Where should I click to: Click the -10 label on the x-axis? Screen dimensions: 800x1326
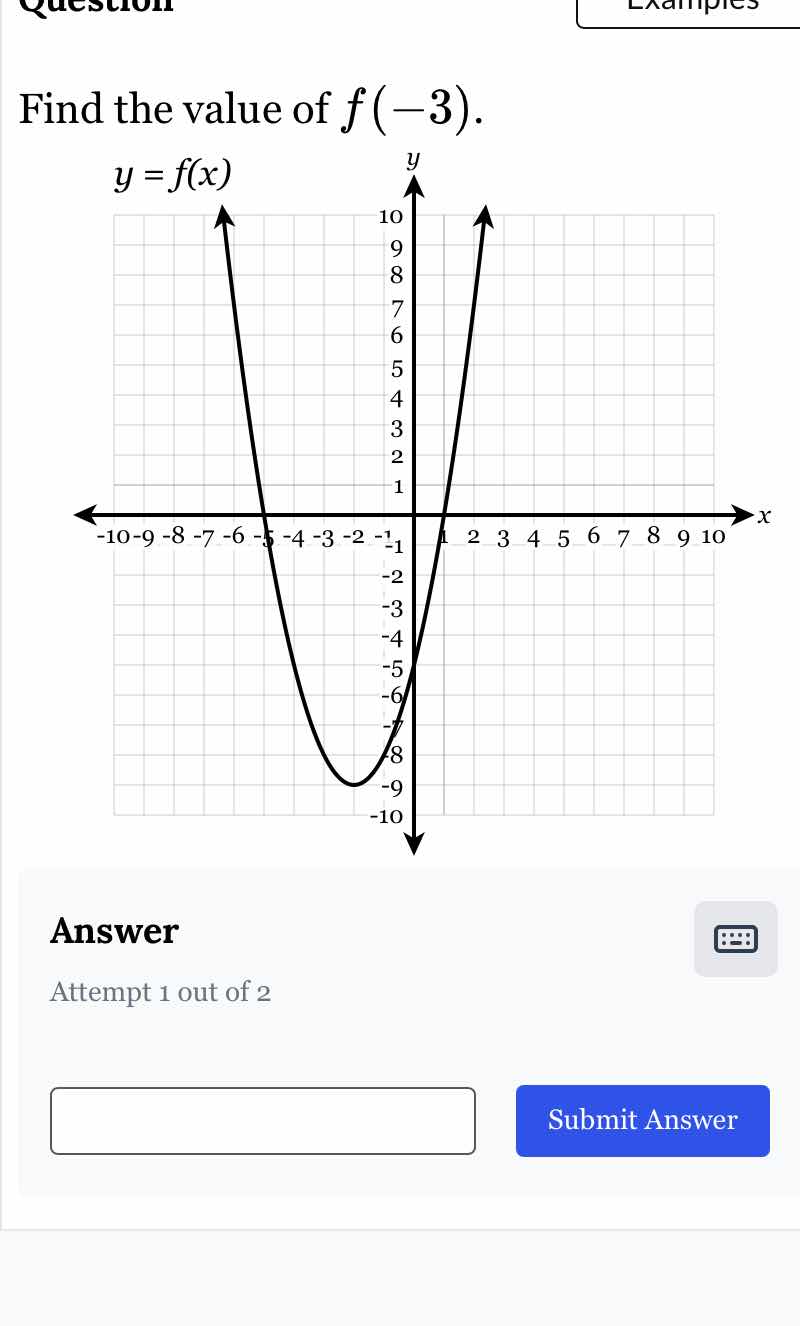coord(113,537)
